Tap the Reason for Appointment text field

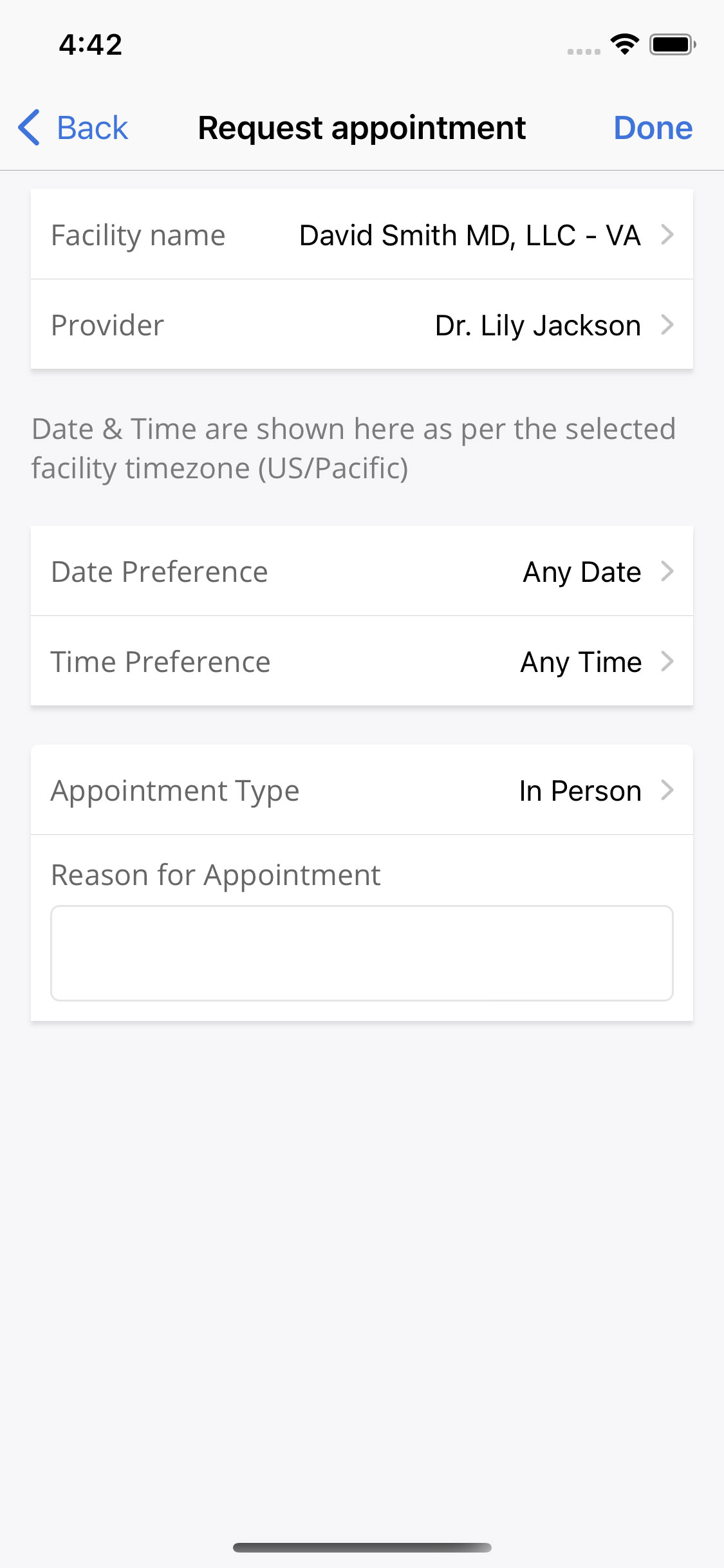point(362,953)
